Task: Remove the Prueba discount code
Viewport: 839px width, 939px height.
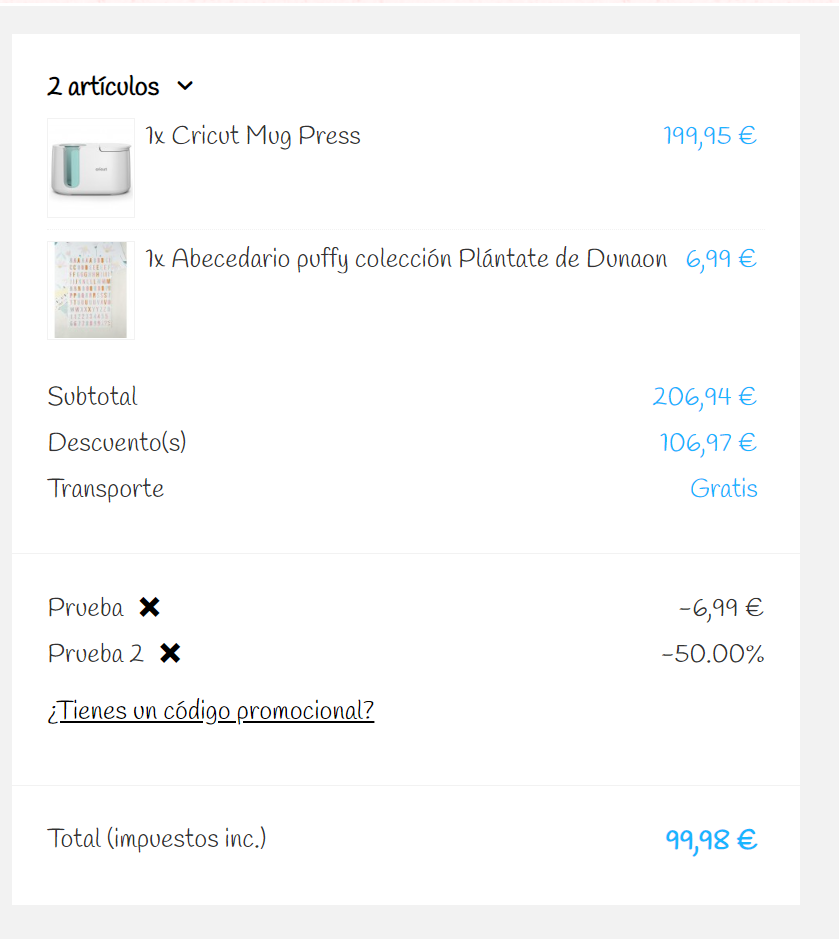Action: click(150, 607)
